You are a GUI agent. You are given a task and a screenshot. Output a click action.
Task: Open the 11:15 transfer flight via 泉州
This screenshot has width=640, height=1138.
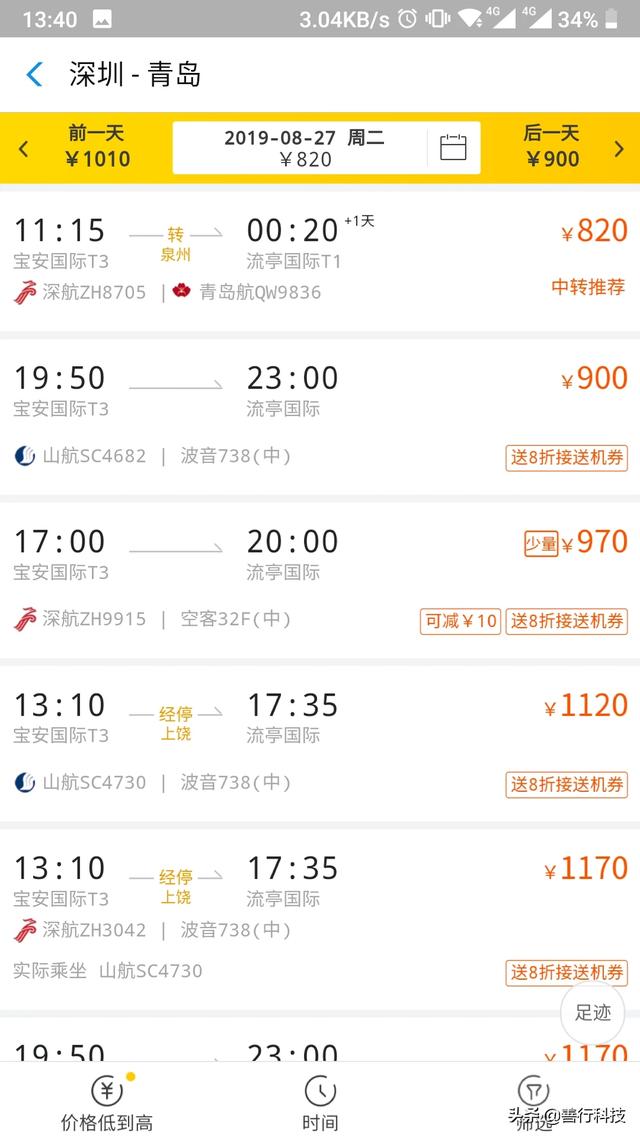320,261
